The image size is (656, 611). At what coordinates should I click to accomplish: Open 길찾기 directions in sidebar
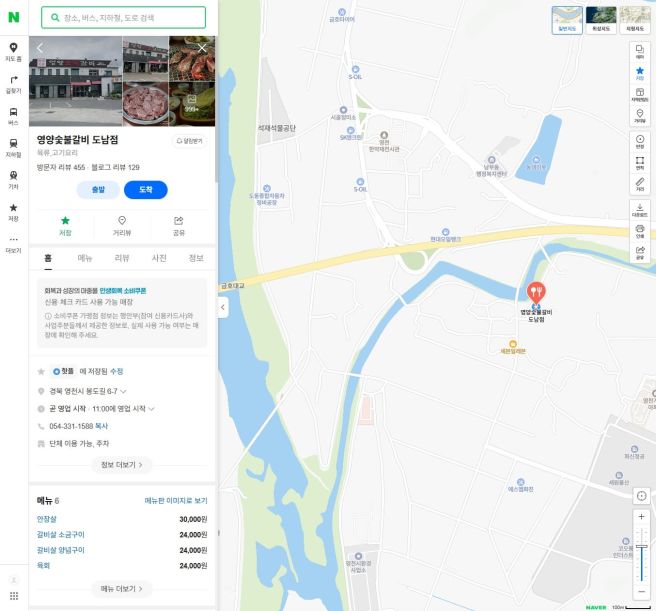click(x=13, y=84)
